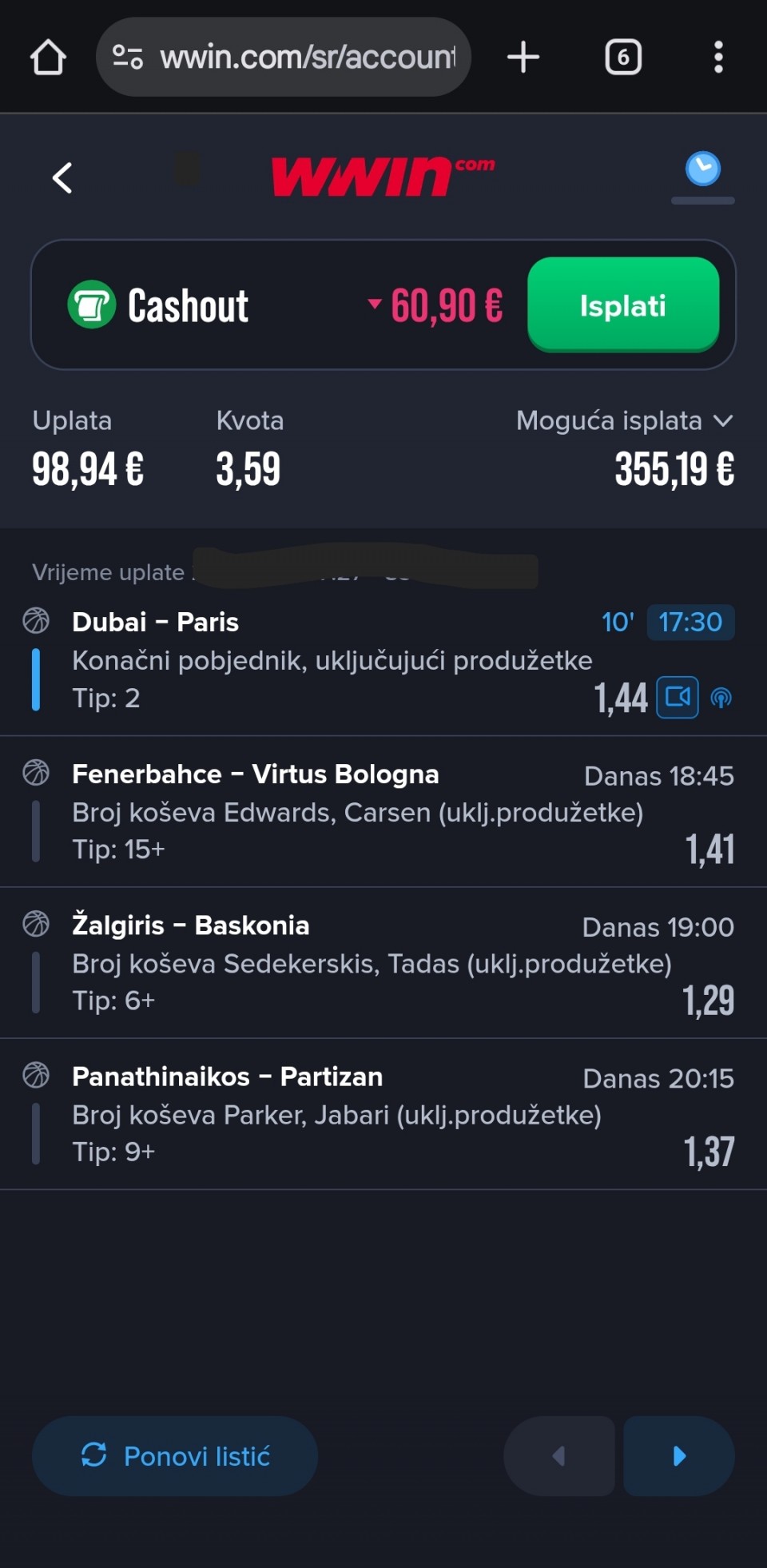Watch the Dubai – Paris live stream
767x1568 pixels.
[678, 698]
